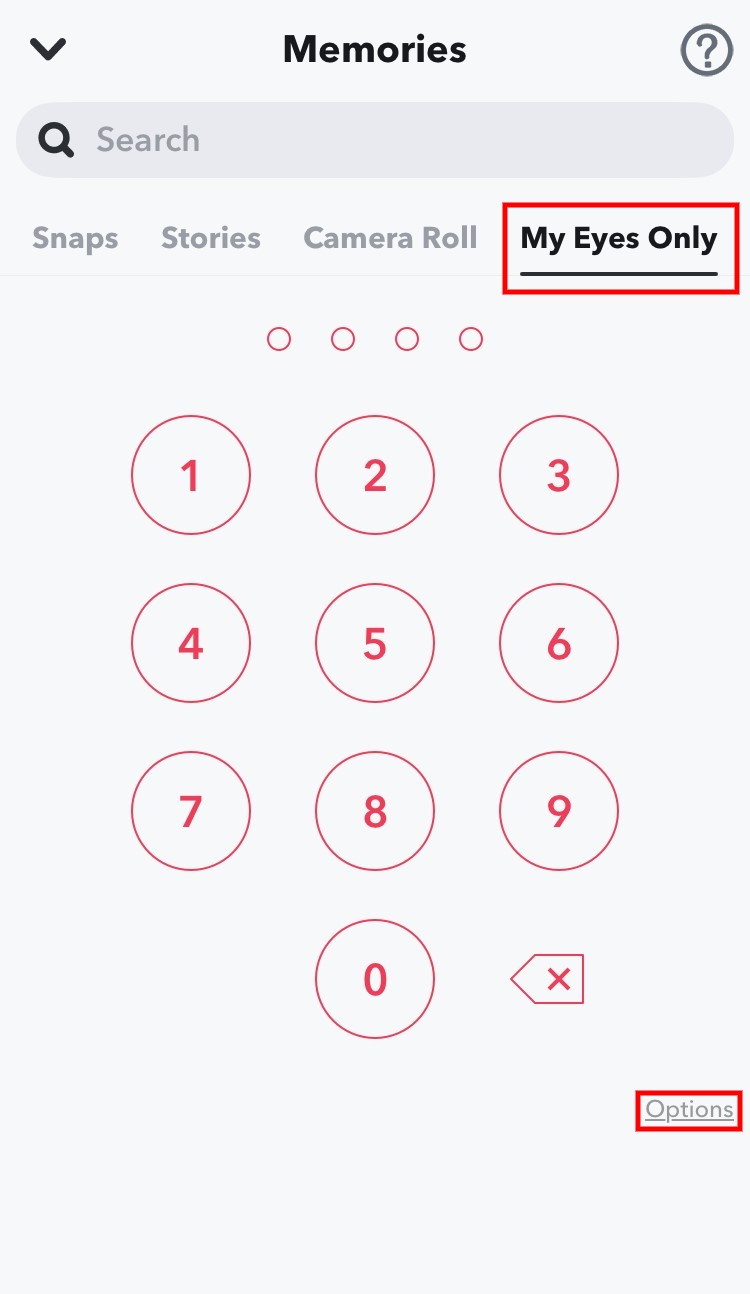Switch to the Snaps tab

75,238
